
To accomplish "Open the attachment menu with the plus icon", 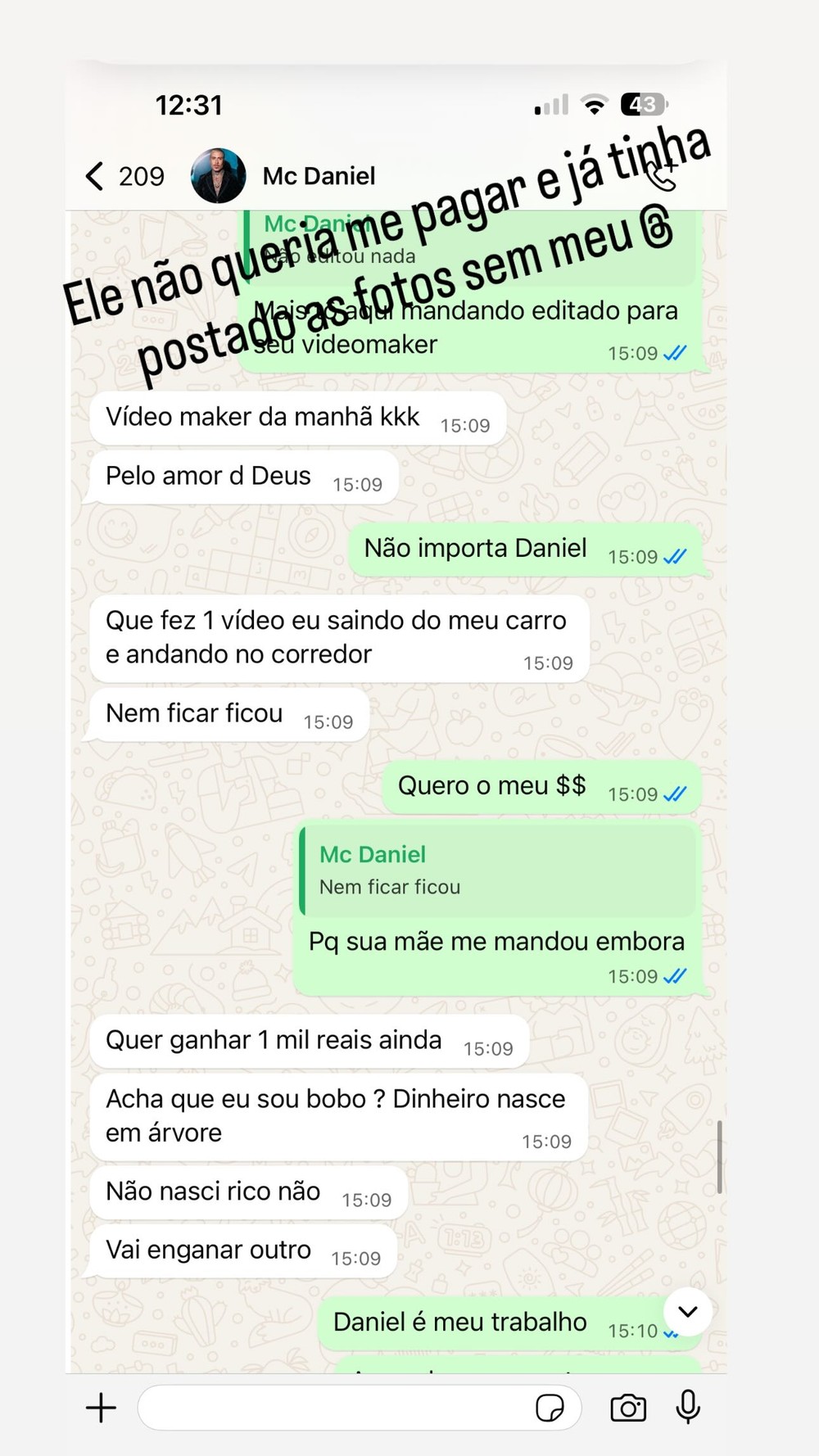I will 100,1407.
